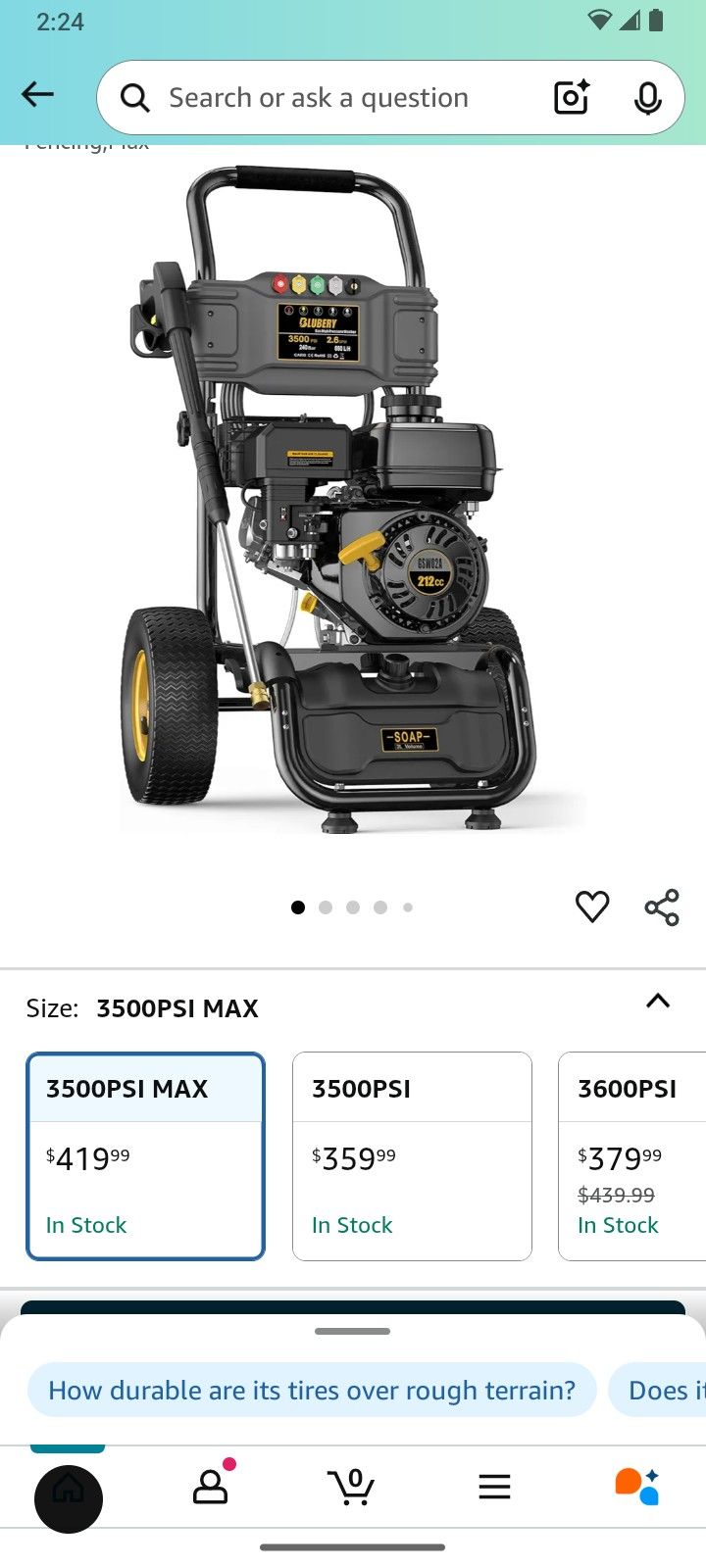Choose the 3600PSI size option

[x=631, y=1156]
